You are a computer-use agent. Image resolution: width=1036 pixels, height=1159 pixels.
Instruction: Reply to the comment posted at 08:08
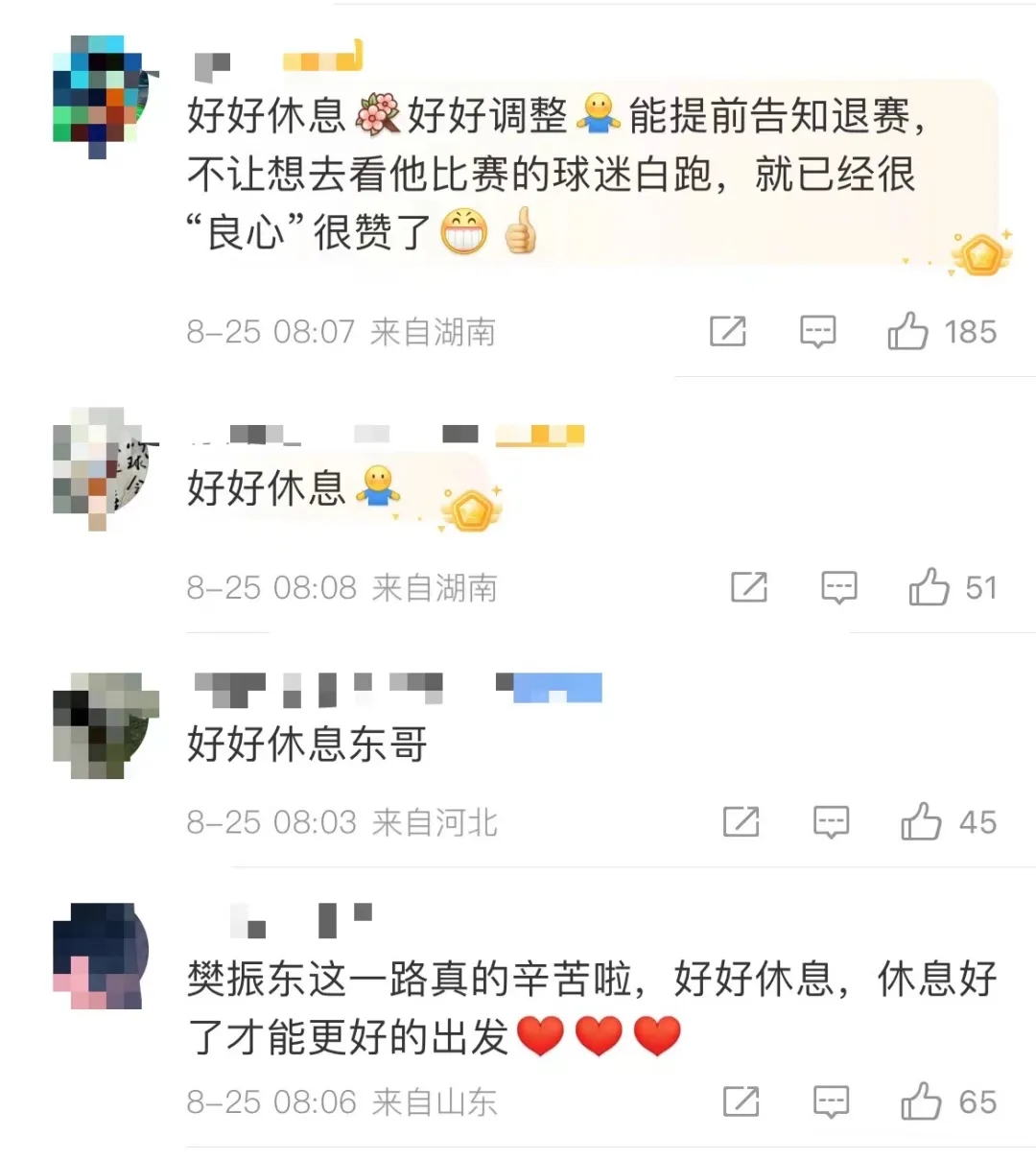pos(838,587)
